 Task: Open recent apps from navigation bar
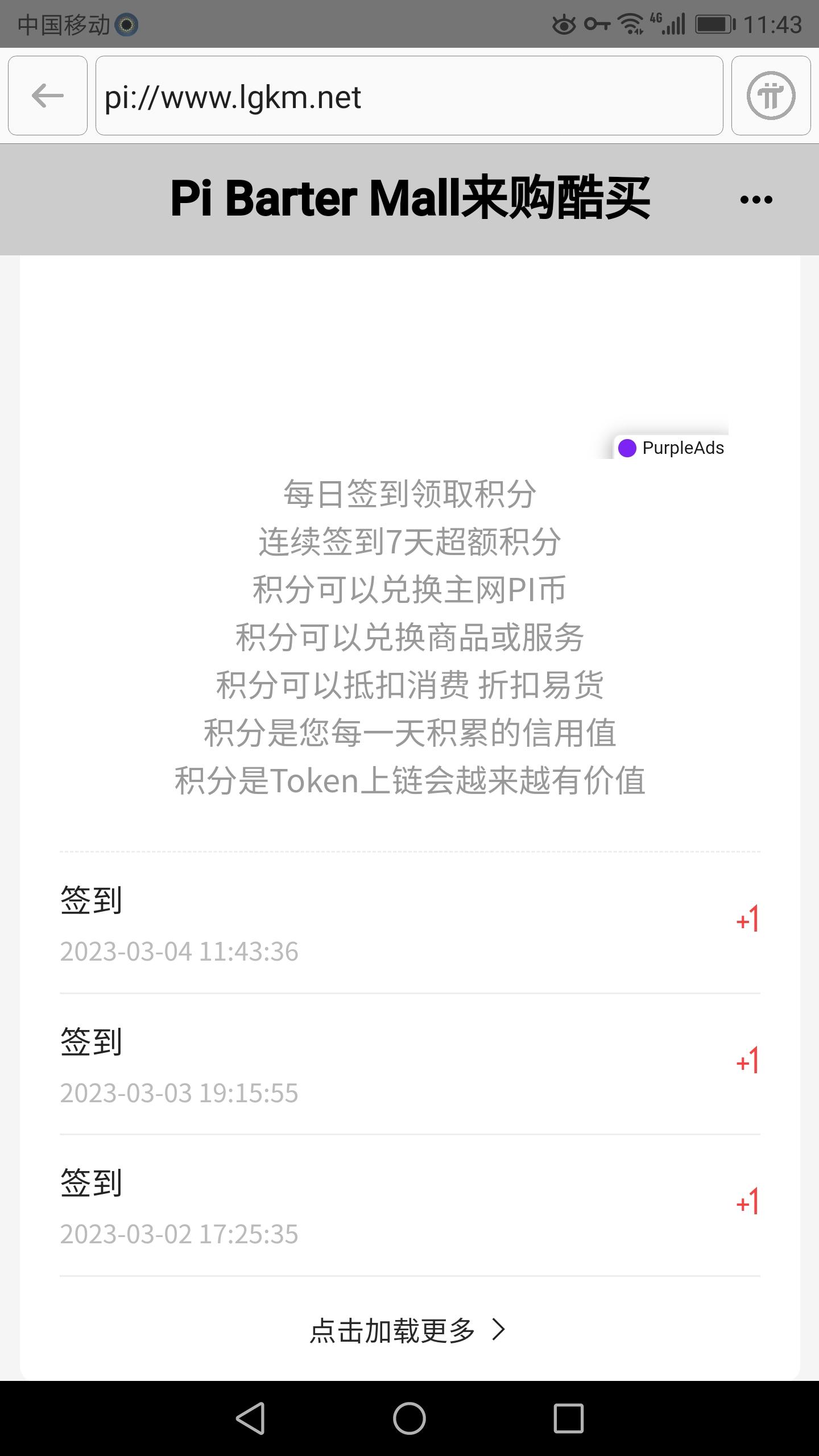pos(568,1418)
